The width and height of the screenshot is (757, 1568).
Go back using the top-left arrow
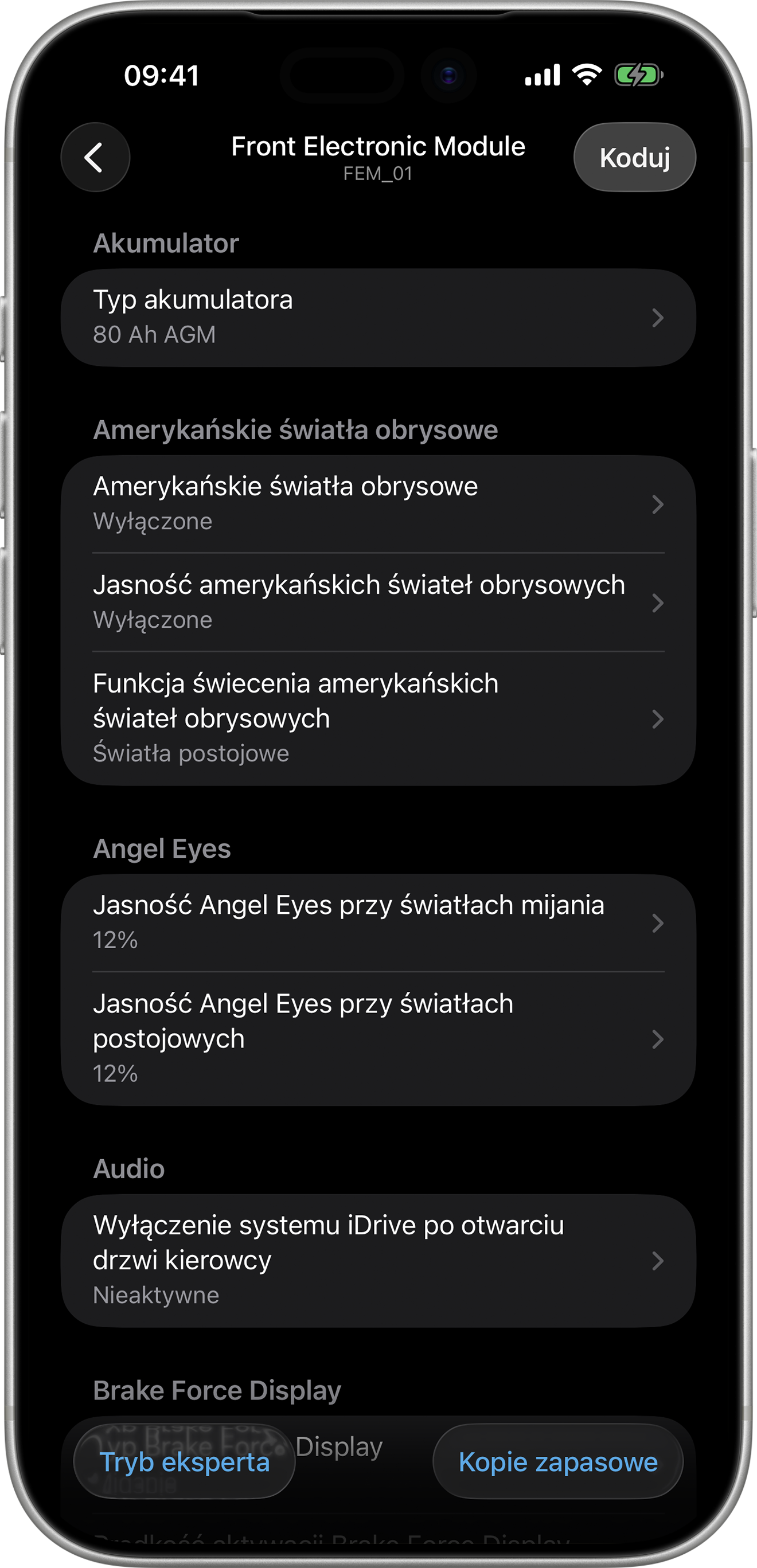tap(95, 158)
